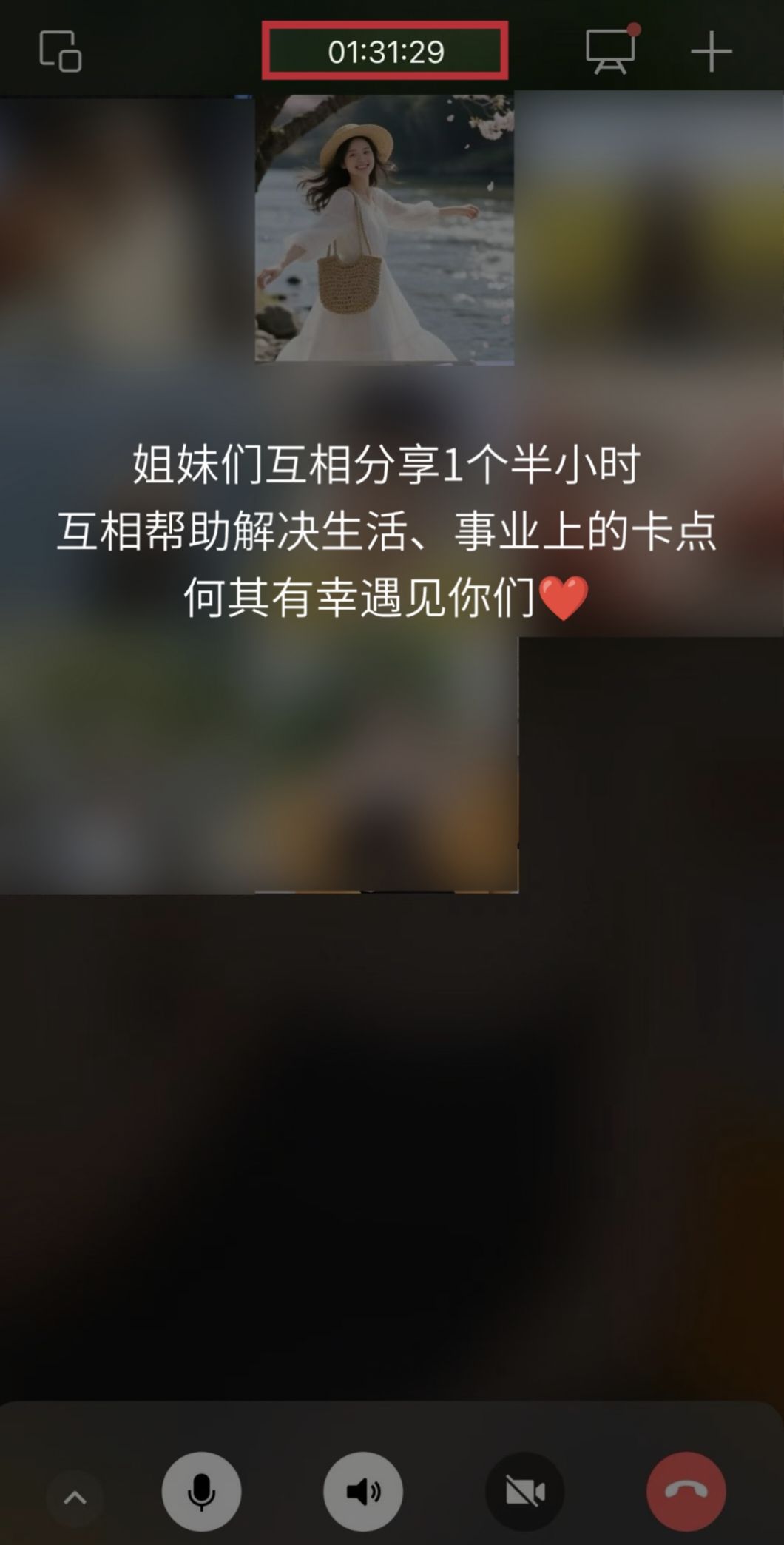Add a participant with the plus icon

coord(712,51)
